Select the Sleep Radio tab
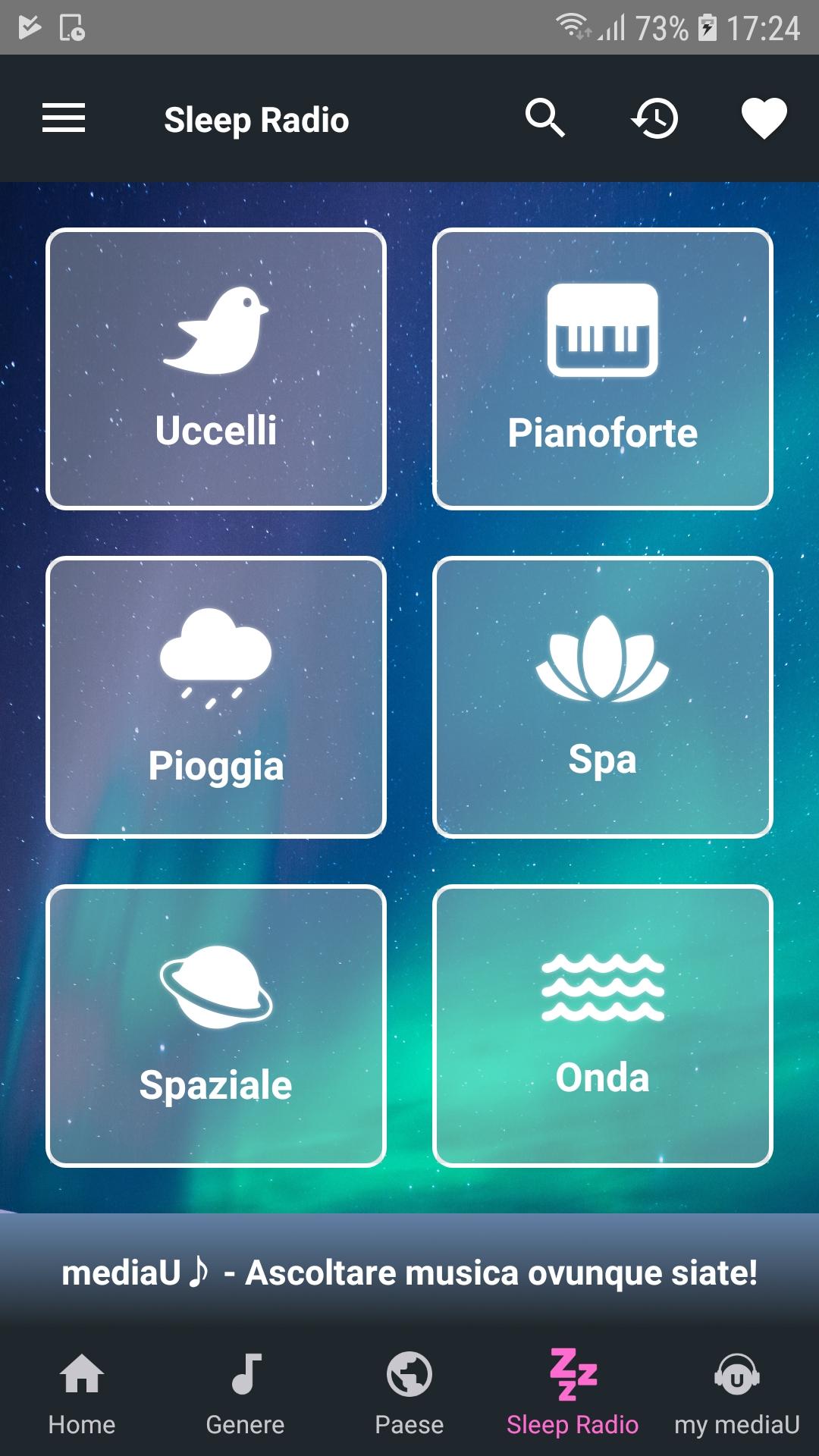819x1456 pixels. 573,1393
